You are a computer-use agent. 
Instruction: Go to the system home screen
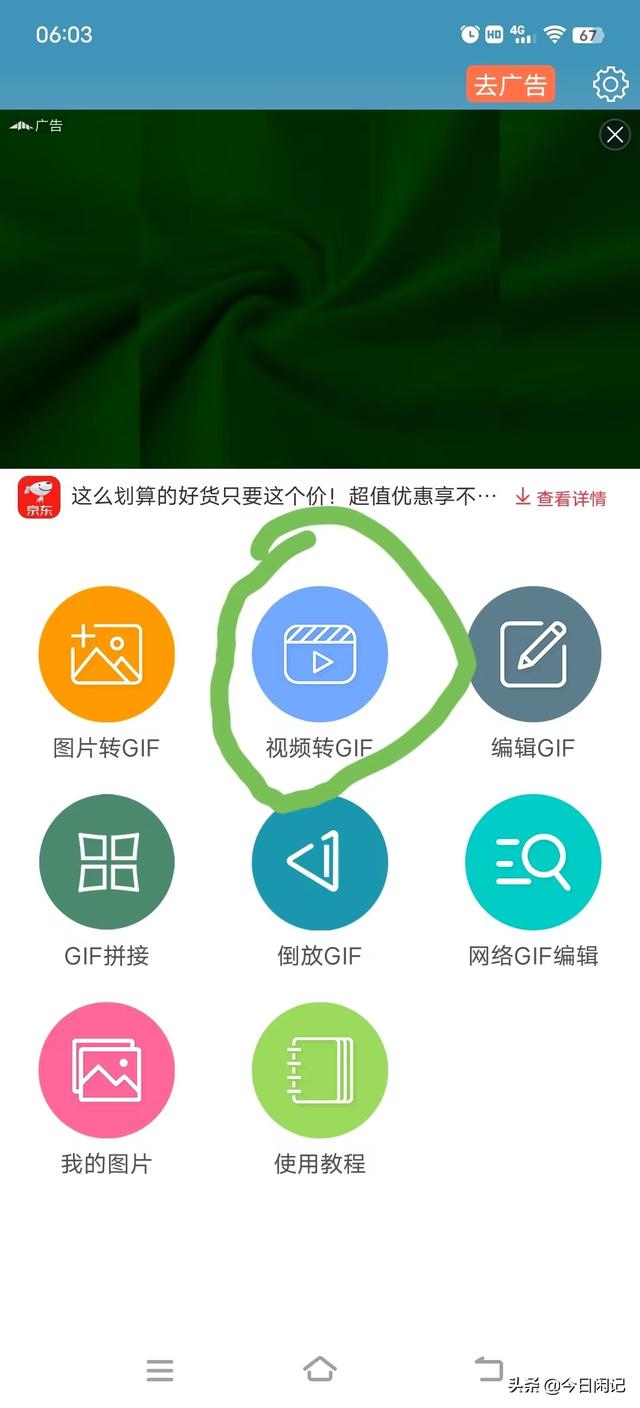pos(320,1369)
